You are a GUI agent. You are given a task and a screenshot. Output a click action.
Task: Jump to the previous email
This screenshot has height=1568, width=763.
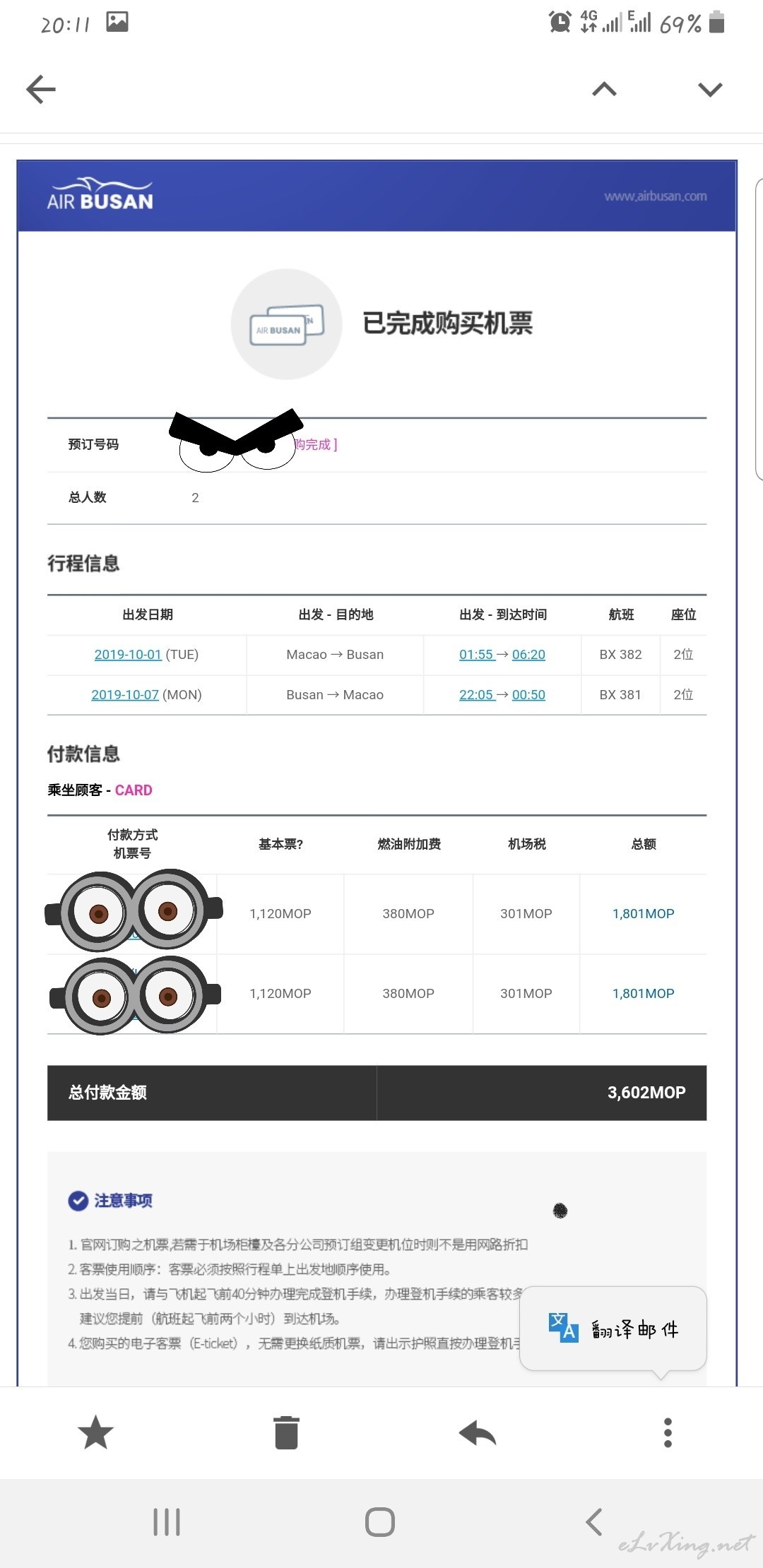pyautogui.click(x=604, y=90)
